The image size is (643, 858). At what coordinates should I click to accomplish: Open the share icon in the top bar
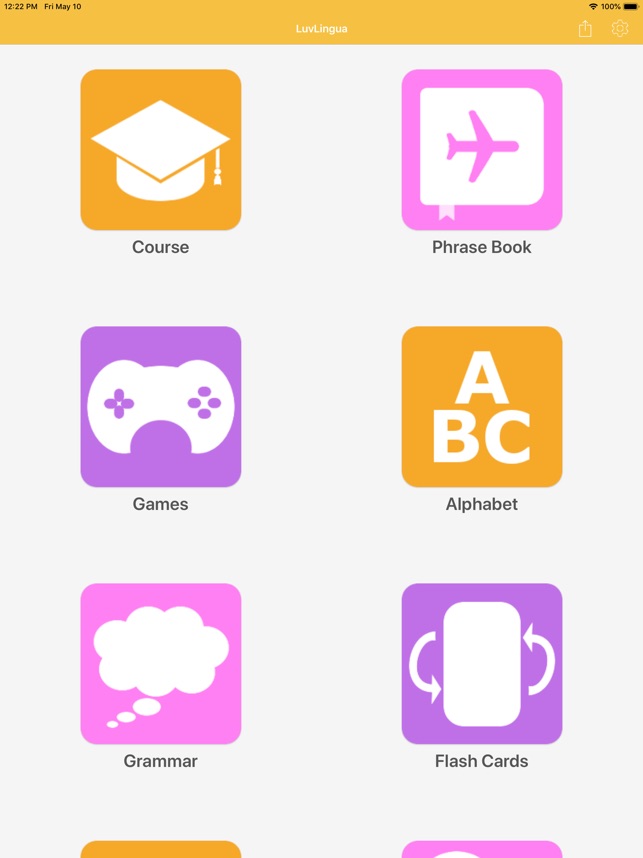pos(585,28)
